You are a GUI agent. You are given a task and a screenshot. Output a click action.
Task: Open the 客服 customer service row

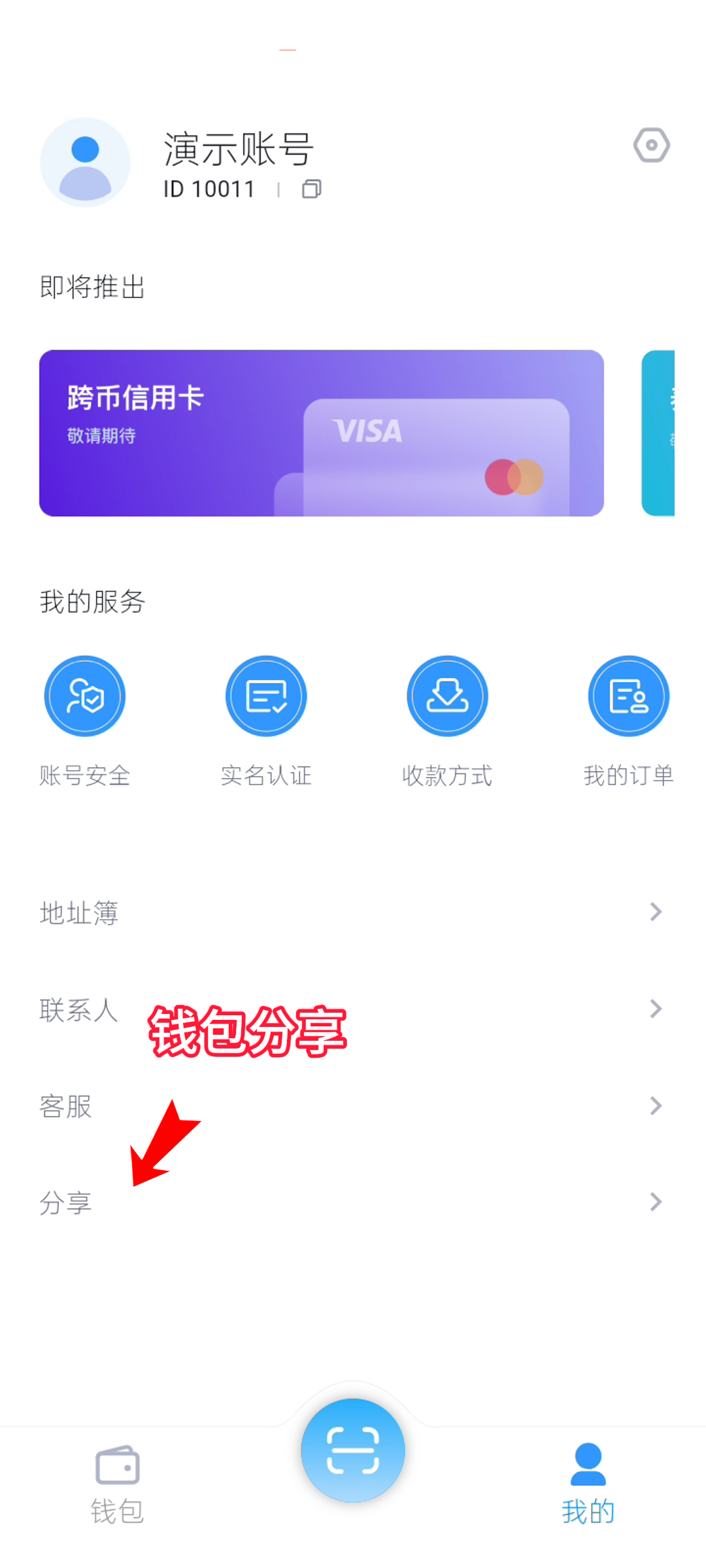[353, 1106]
